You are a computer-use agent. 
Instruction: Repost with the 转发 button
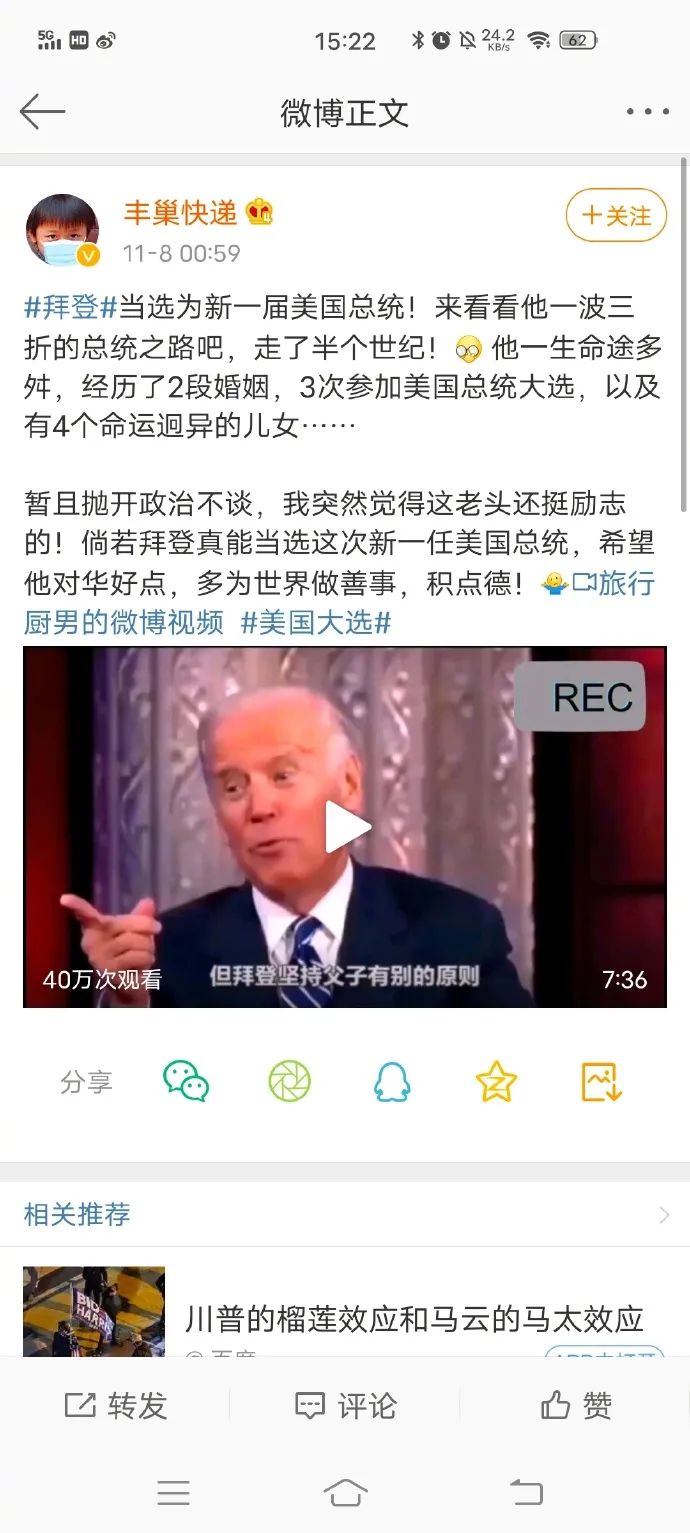click(115, 1405)
